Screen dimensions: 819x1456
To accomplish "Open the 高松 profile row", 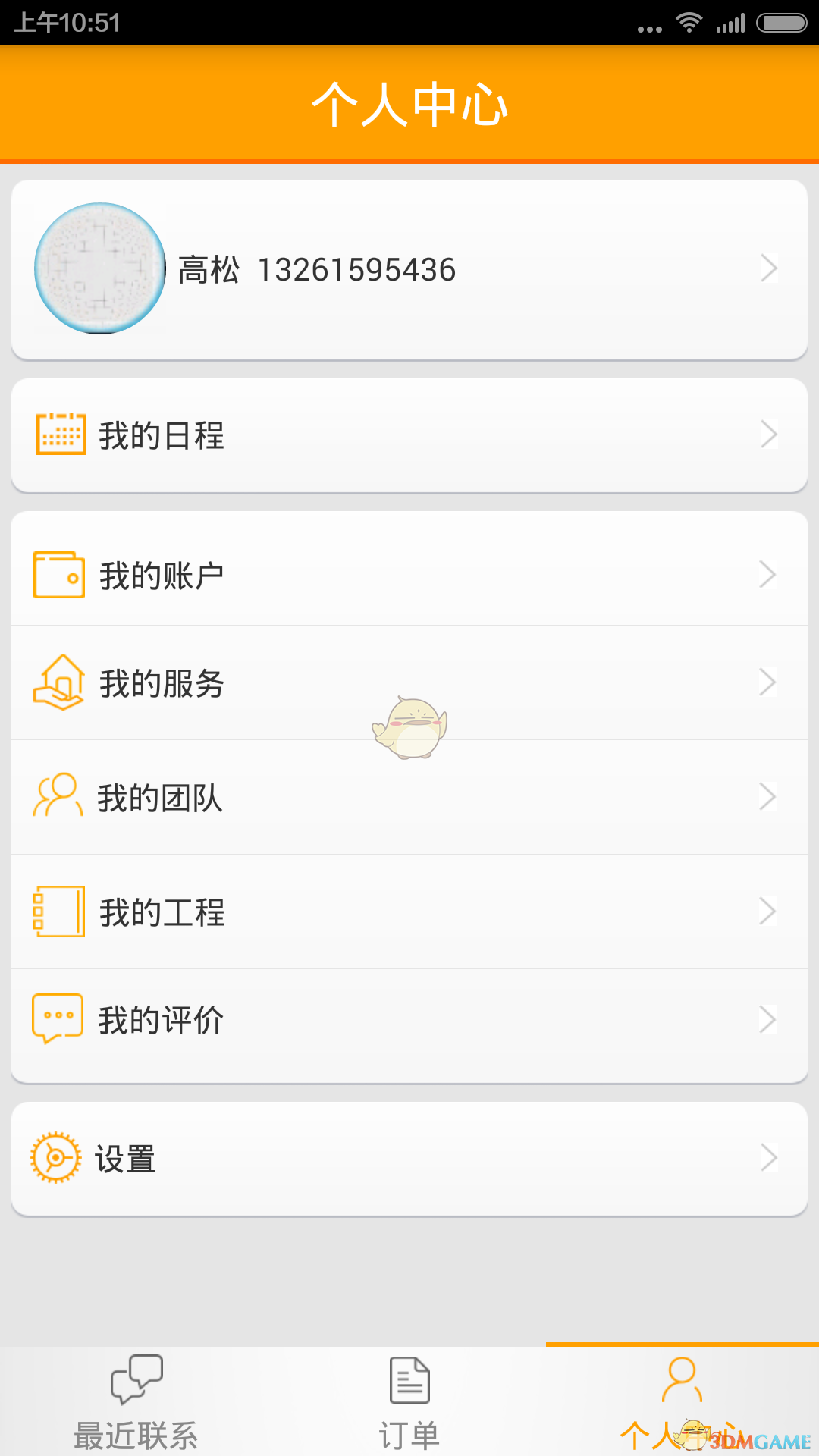I will 409,269.
